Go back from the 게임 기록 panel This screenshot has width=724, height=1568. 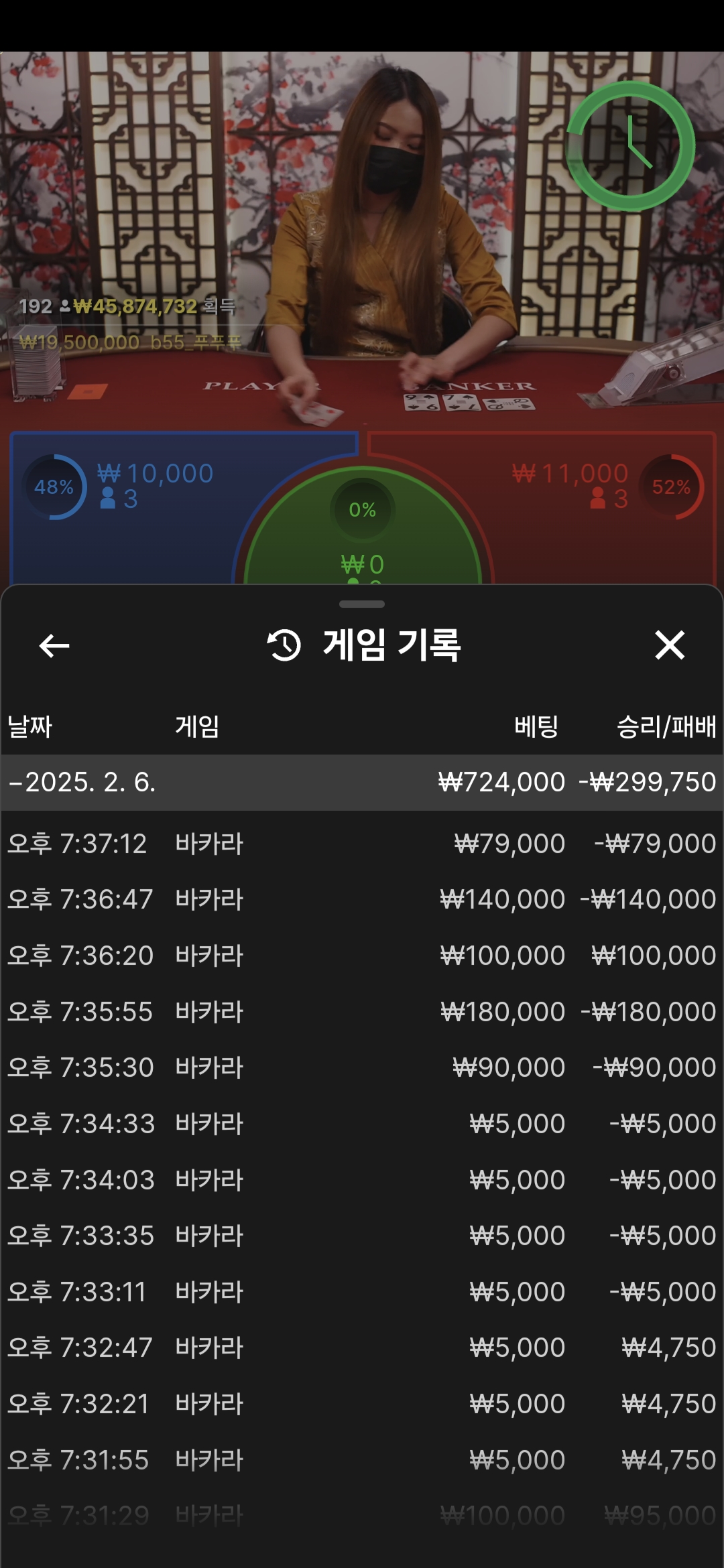click(x=54, y=646)
